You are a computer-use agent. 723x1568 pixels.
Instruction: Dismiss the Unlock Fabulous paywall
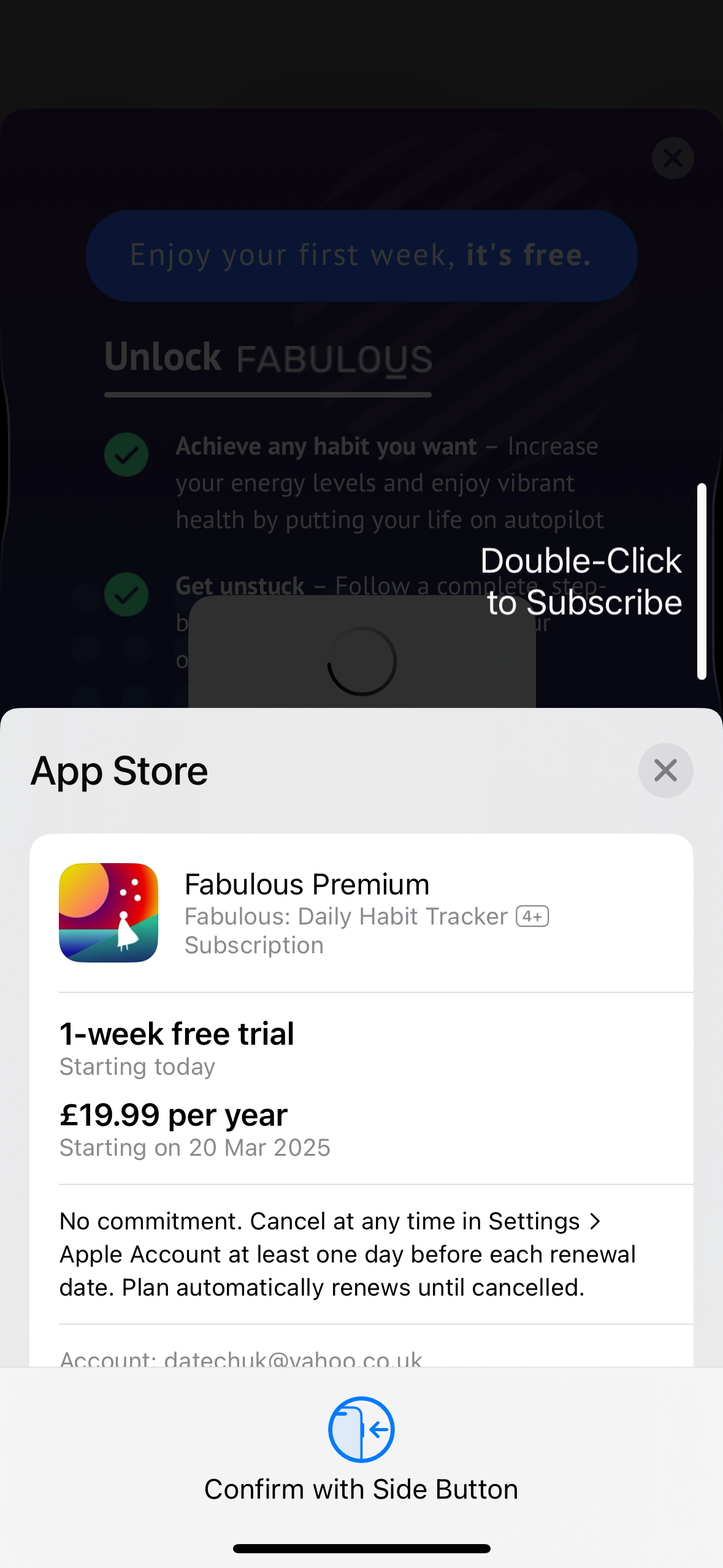[x=673, y=158]
